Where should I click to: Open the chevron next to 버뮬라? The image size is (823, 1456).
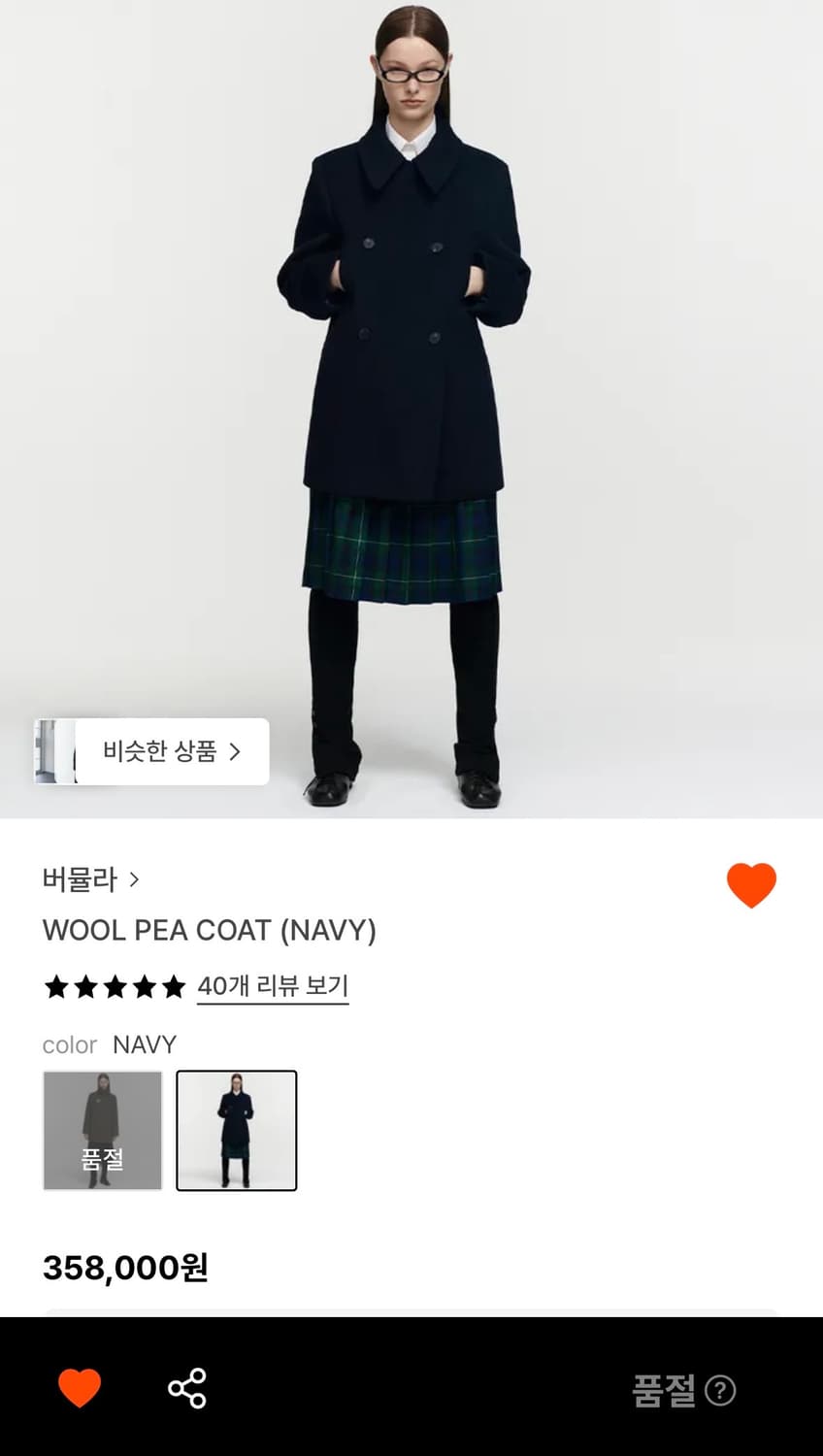[x=135, y=880]
